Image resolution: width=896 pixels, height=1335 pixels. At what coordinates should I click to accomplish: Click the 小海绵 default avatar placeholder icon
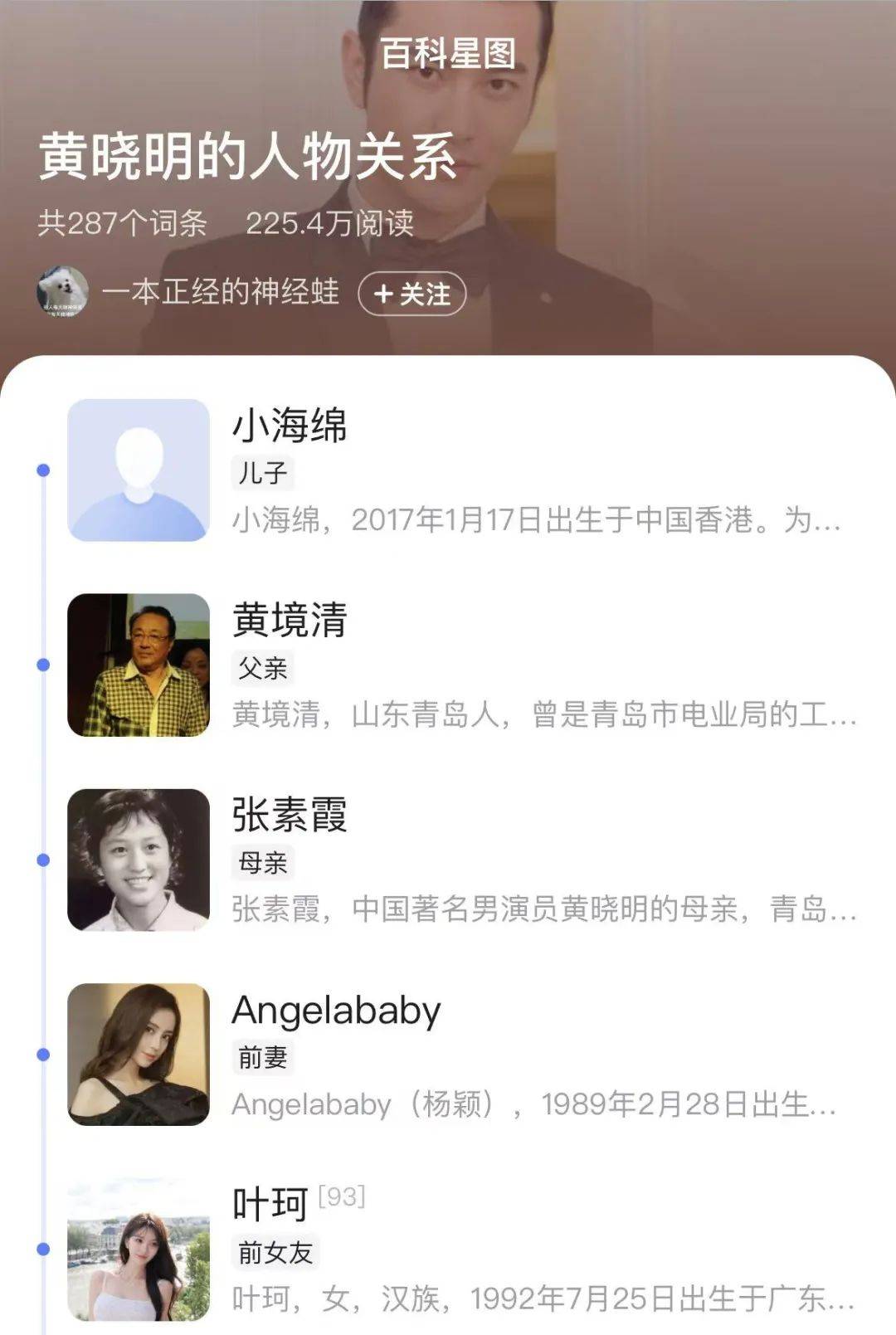[x=138, y=469]
